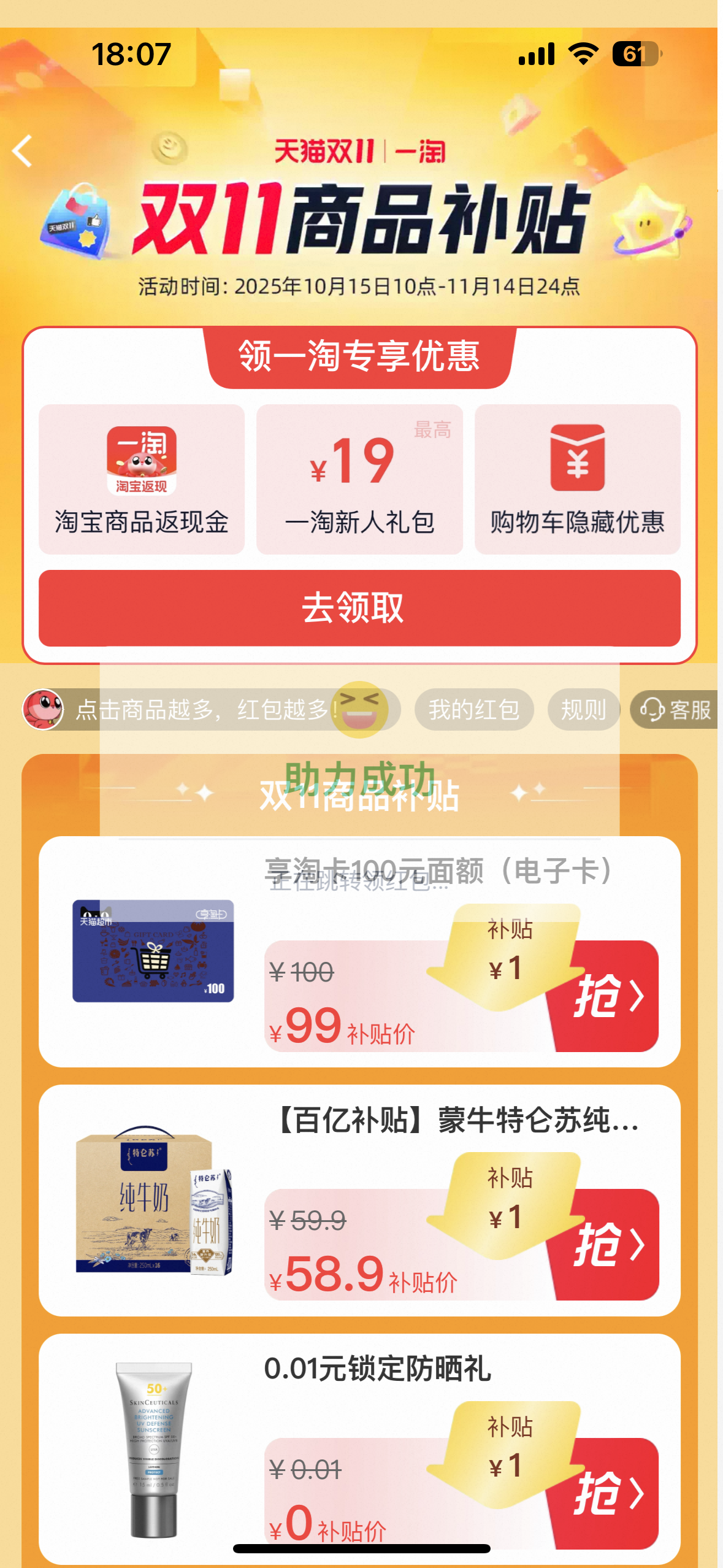Grab the 享淘卡100元面额 deal
The width and height of the screenshot is (723, 1568).
(x=608, y=995)
